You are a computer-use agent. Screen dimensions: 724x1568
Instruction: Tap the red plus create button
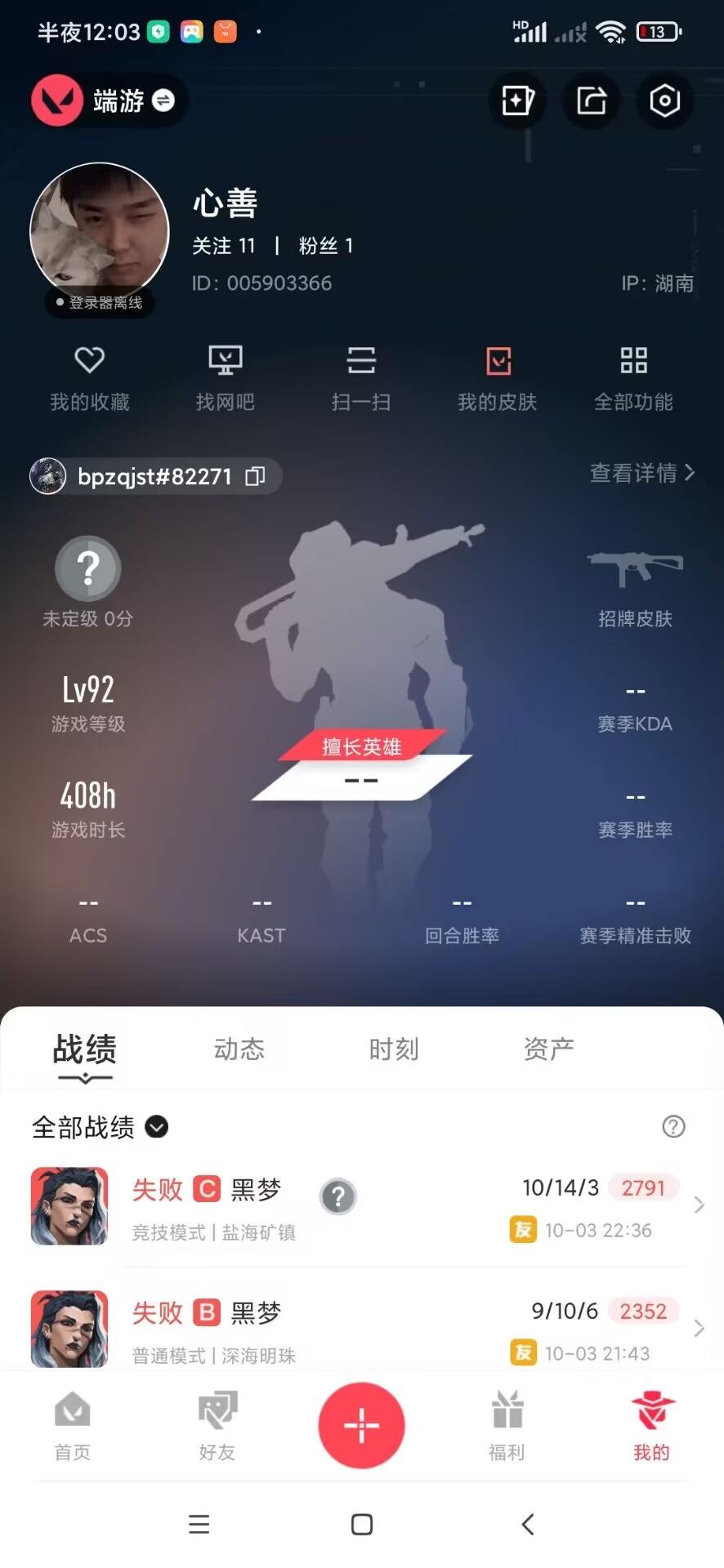pos(361,1425)
